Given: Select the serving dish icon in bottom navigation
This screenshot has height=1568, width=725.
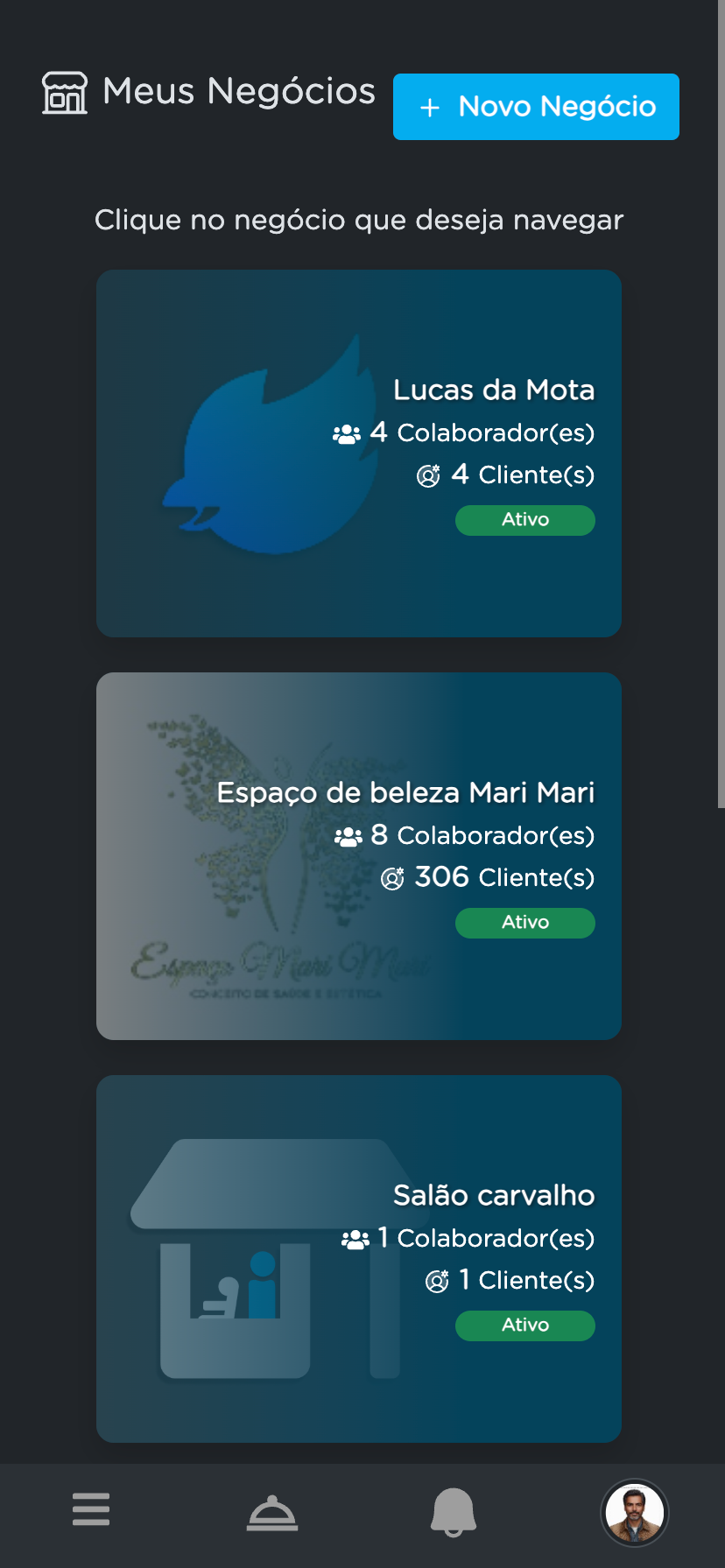Looking at the screenshot, I should pyautogui.click(x=271, y=1509).
